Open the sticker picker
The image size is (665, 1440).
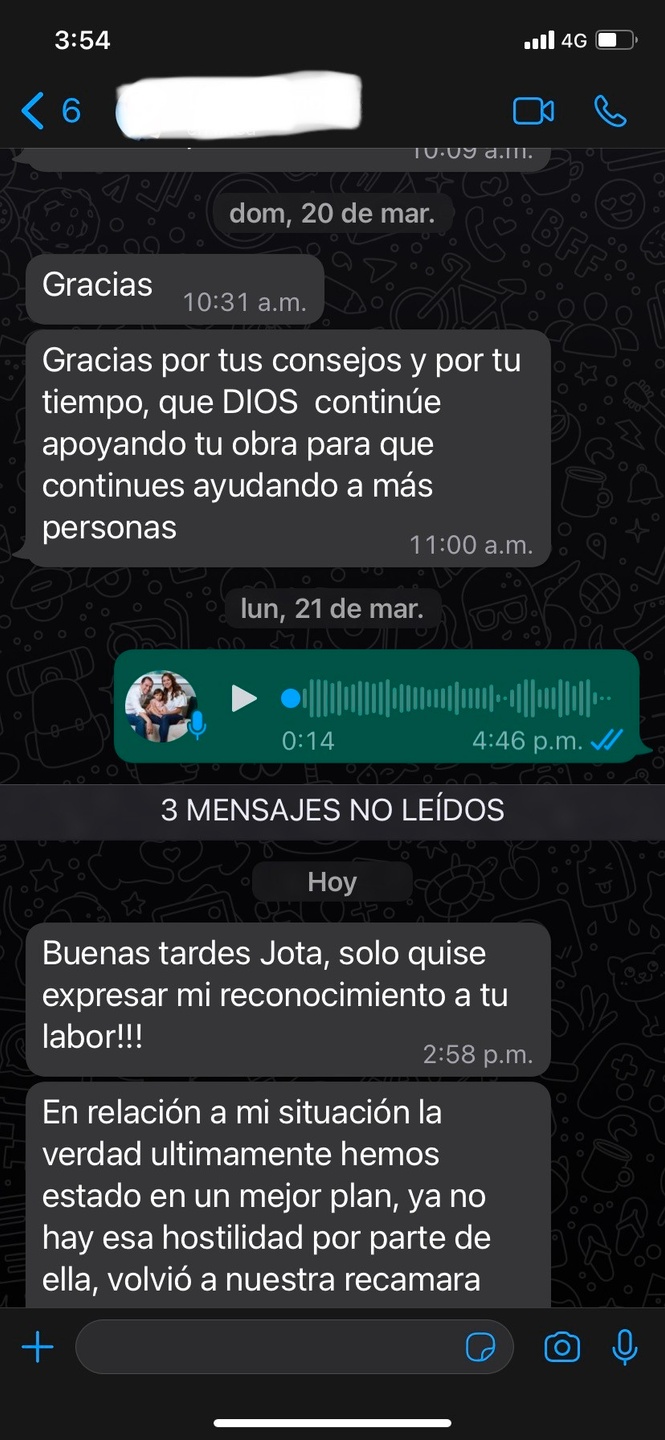click(481, 1348)
